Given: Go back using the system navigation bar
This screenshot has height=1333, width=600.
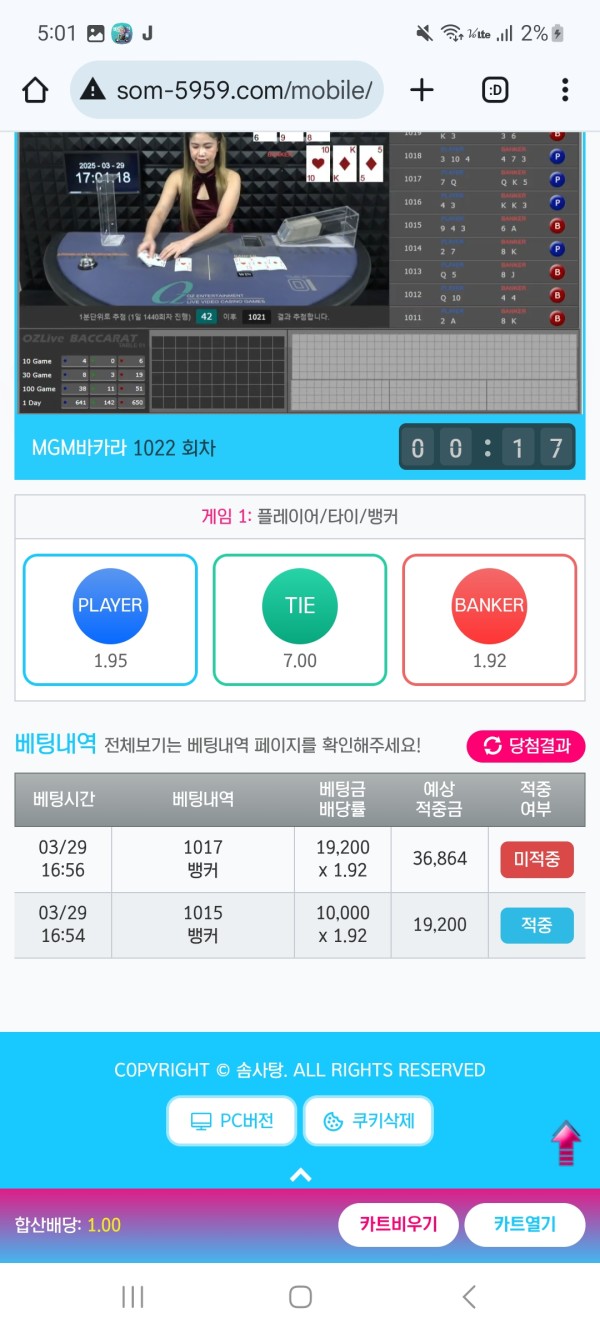Looking at the screenshot, I should [468, 1297].
